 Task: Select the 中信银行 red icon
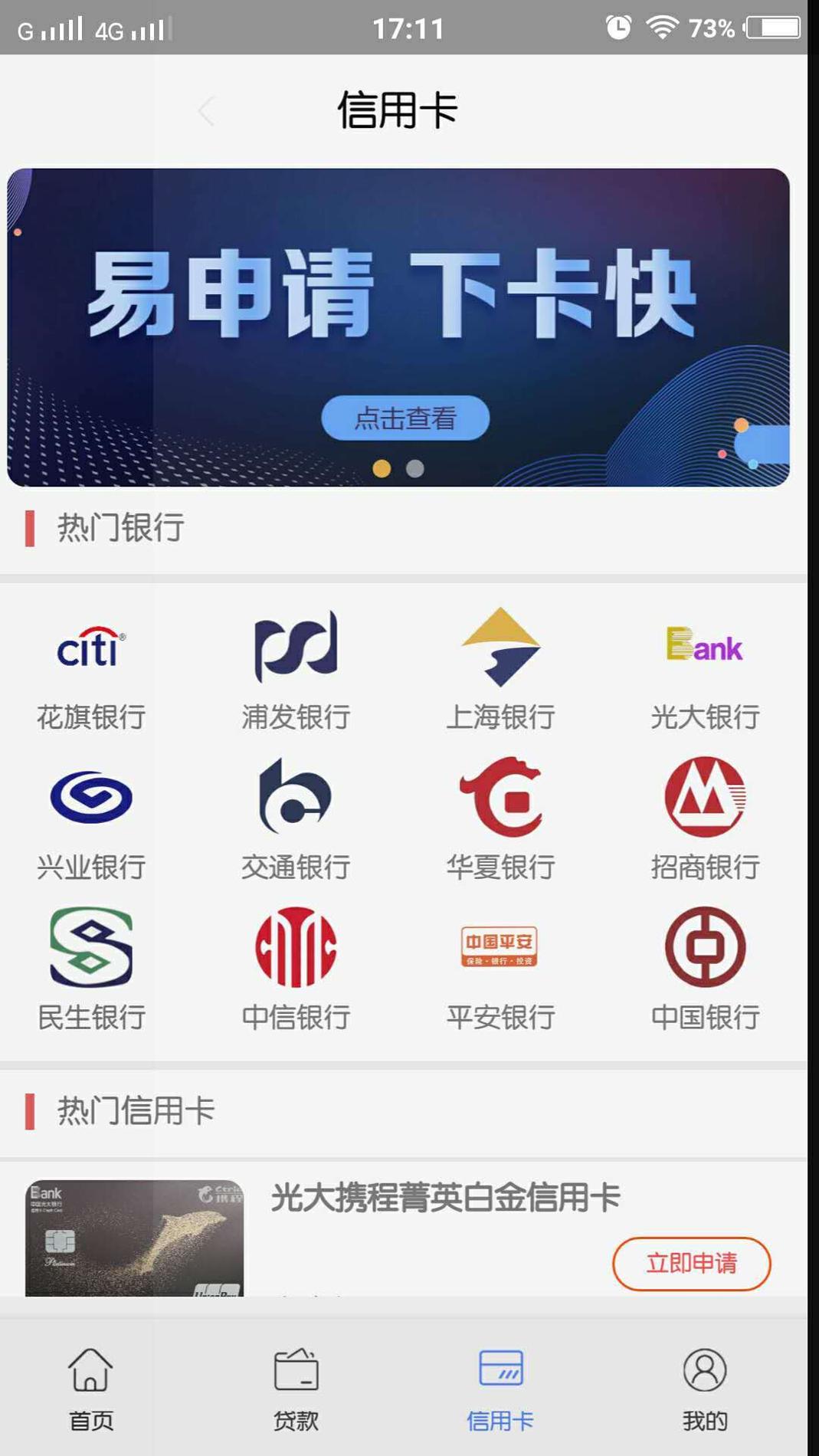point(294,948)
